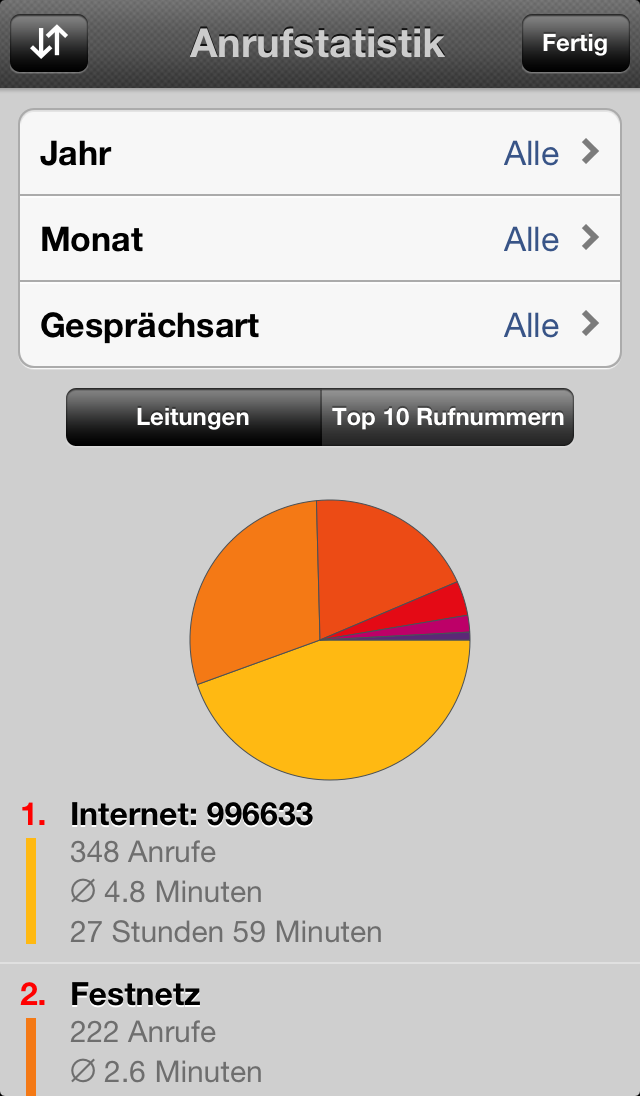This screenshot has height=1096, width=640.
Task: Select the Leitungen segment
Action: (x=193, y=417)
